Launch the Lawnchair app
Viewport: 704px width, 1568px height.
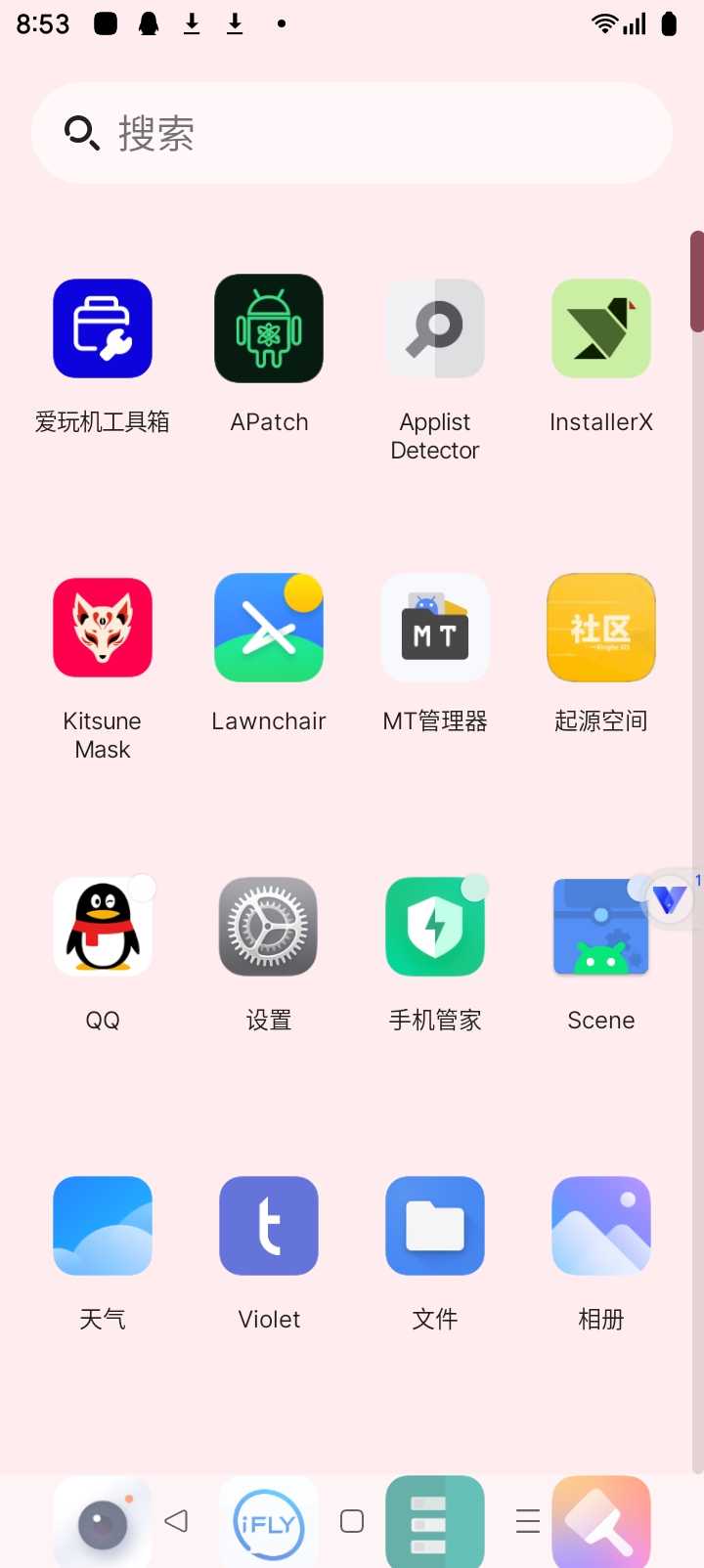pos(269,628)
